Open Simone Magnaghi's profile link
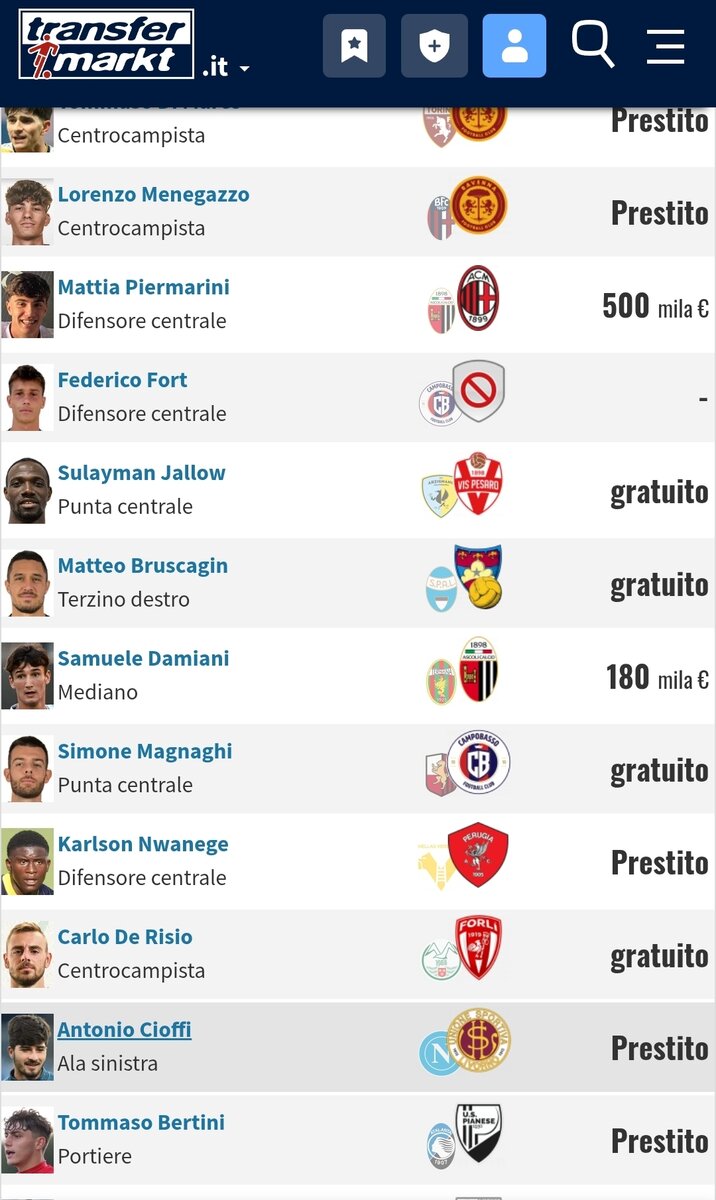716x1200 pixels. coord(144,751)
